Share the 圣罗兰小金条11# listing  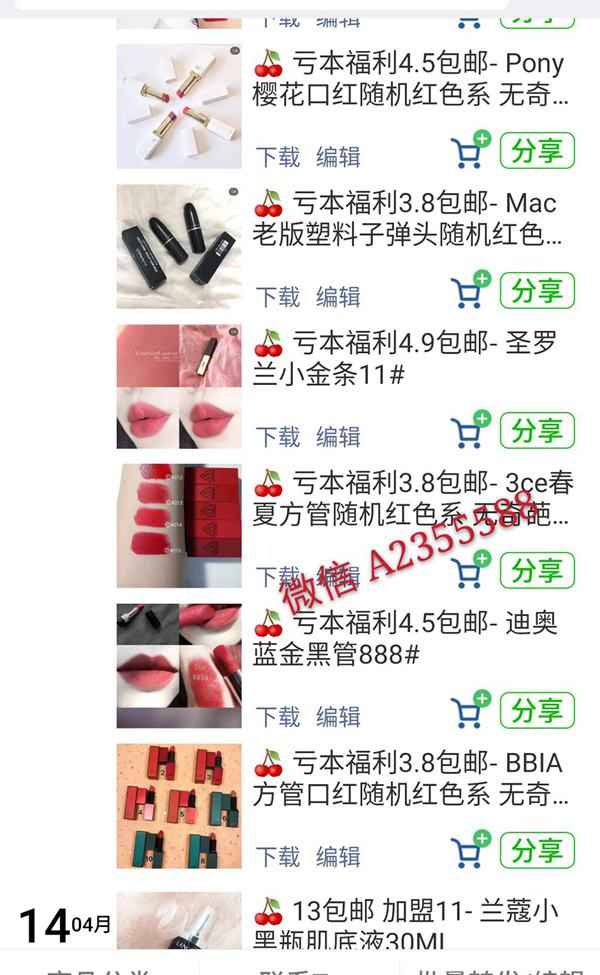click(537, 432)
